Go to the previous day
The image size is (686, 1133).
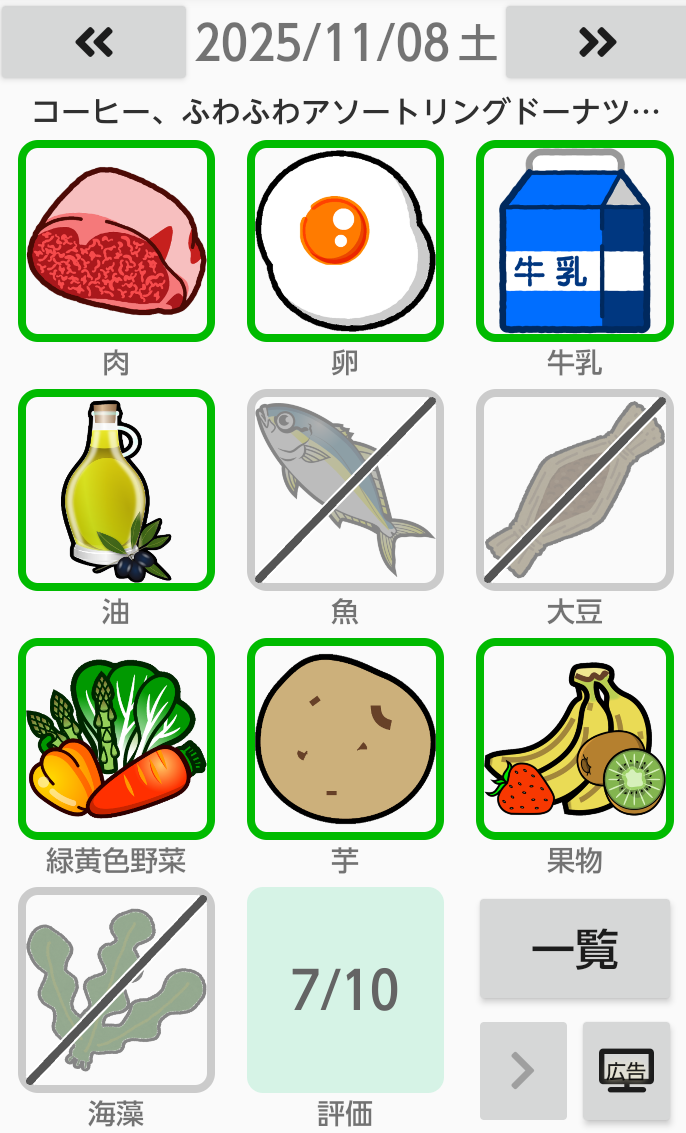94,42
